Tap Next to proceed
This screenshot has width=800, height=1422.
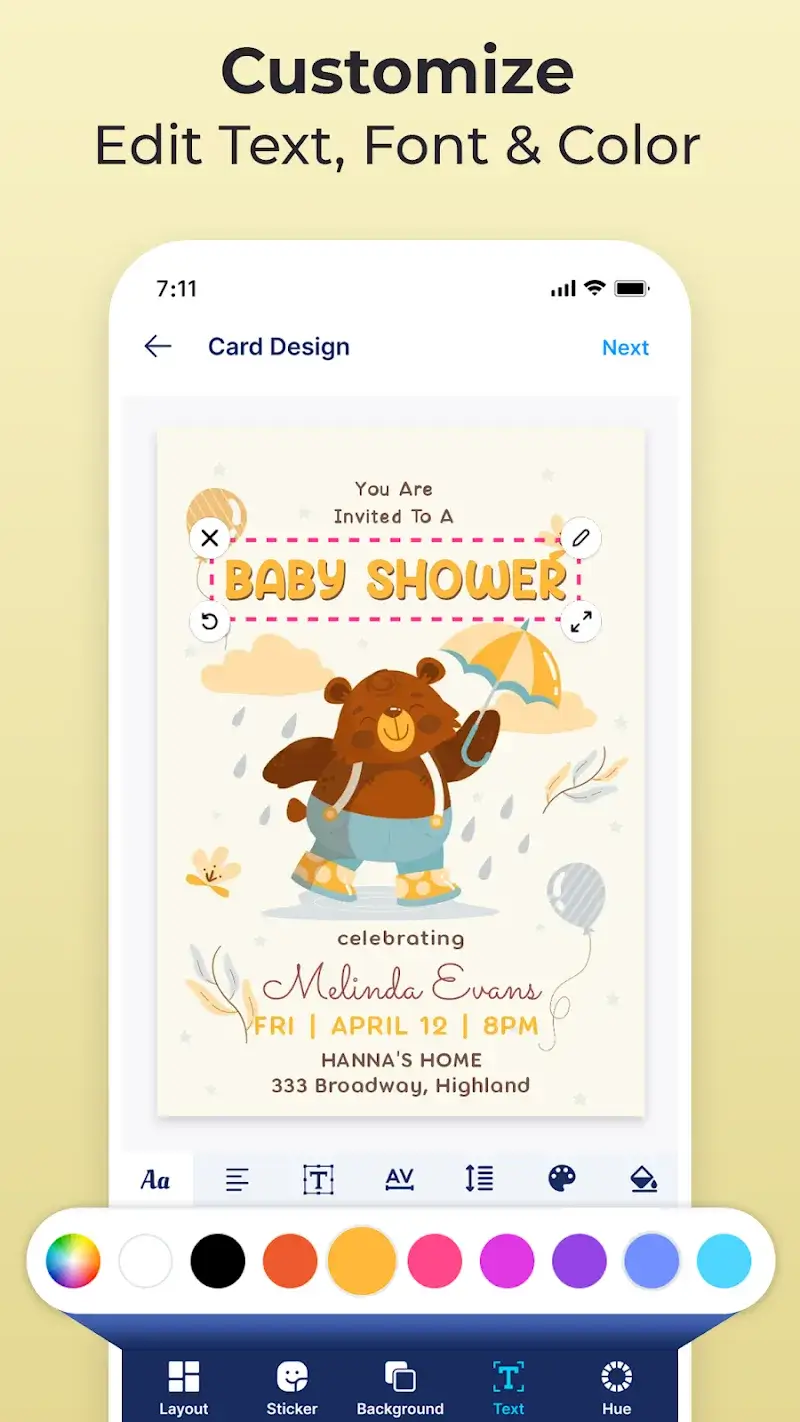click(625, 347)
